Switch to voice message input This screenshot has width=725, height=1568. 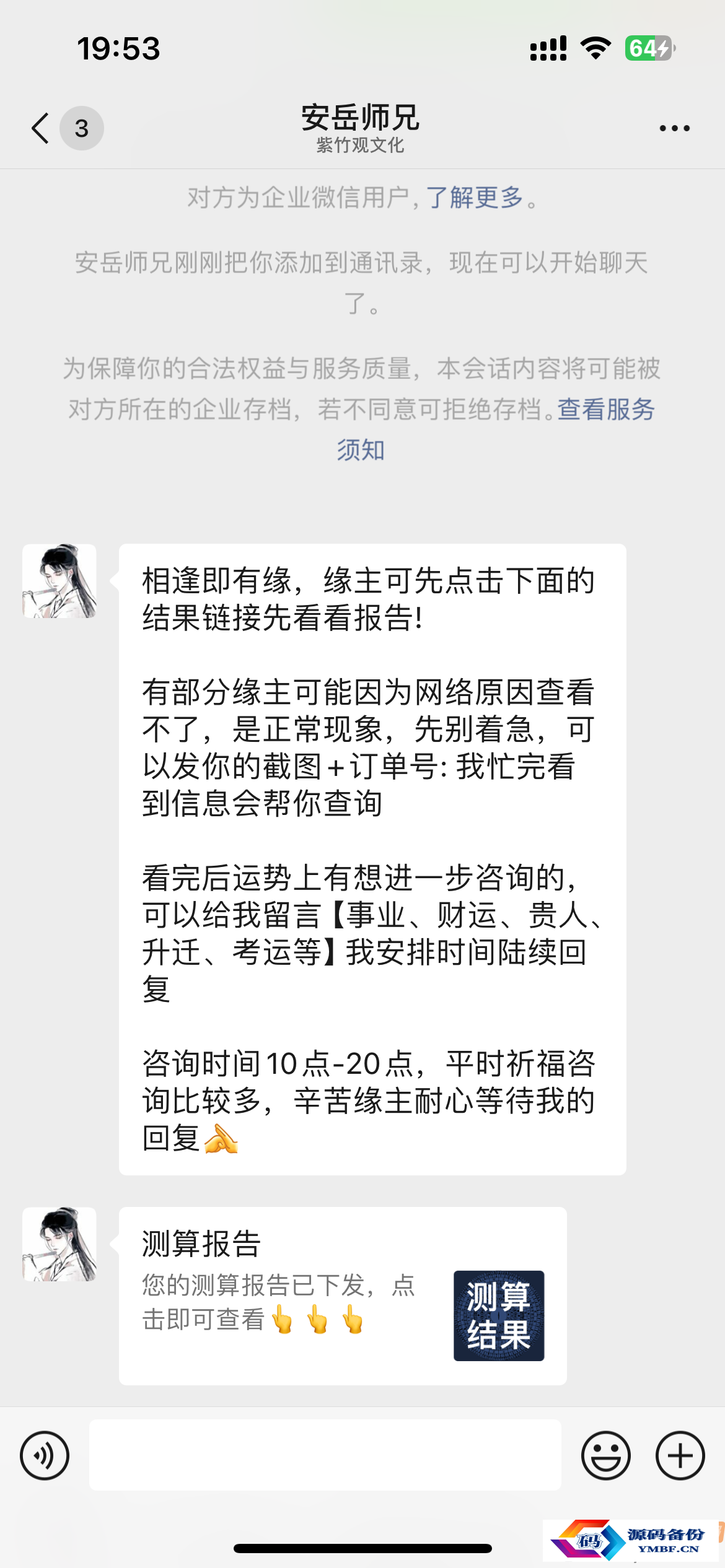45,1455
